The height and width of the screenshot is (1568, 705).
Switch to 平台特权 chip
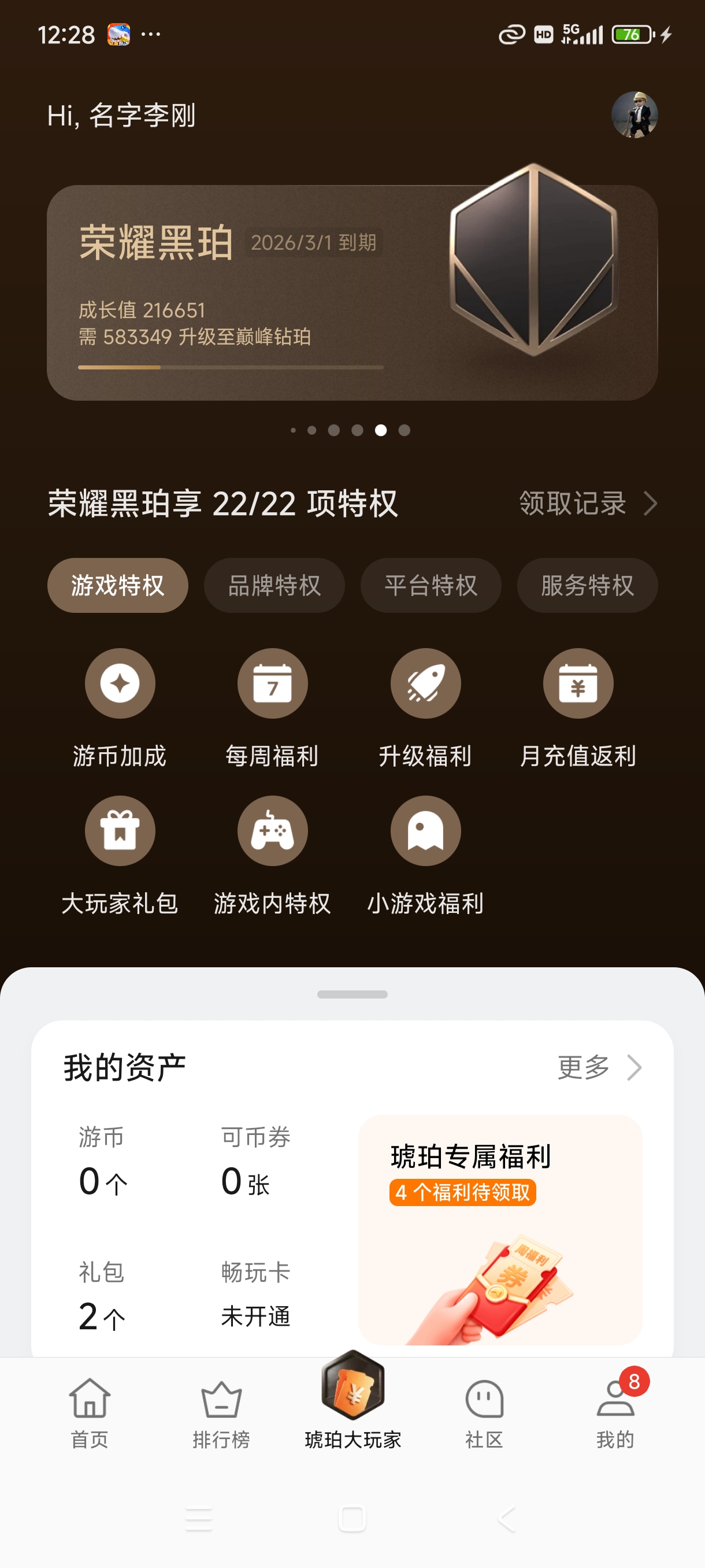coord(431,585)
